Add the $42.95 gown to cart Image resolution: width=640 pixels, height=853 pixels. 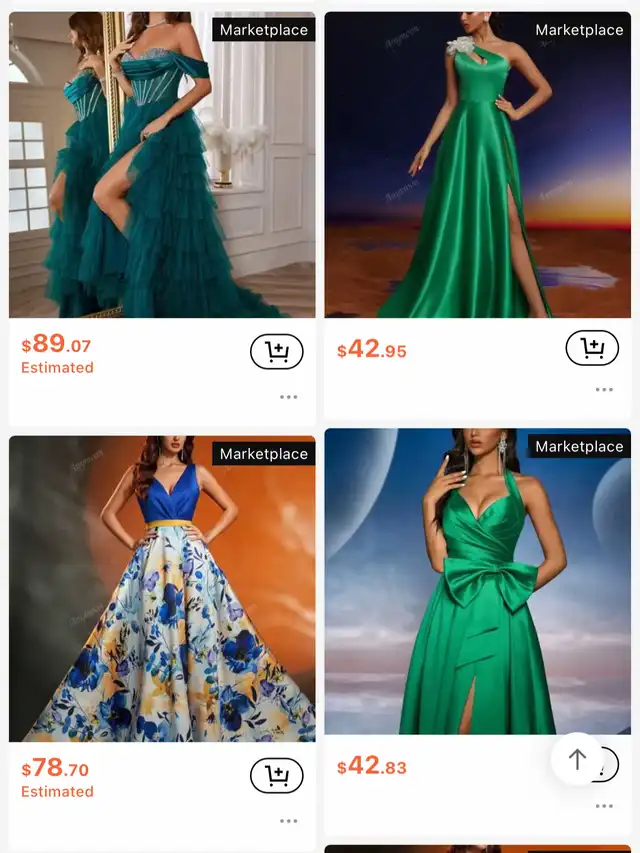pyautogui.click(x=592, y=349)
